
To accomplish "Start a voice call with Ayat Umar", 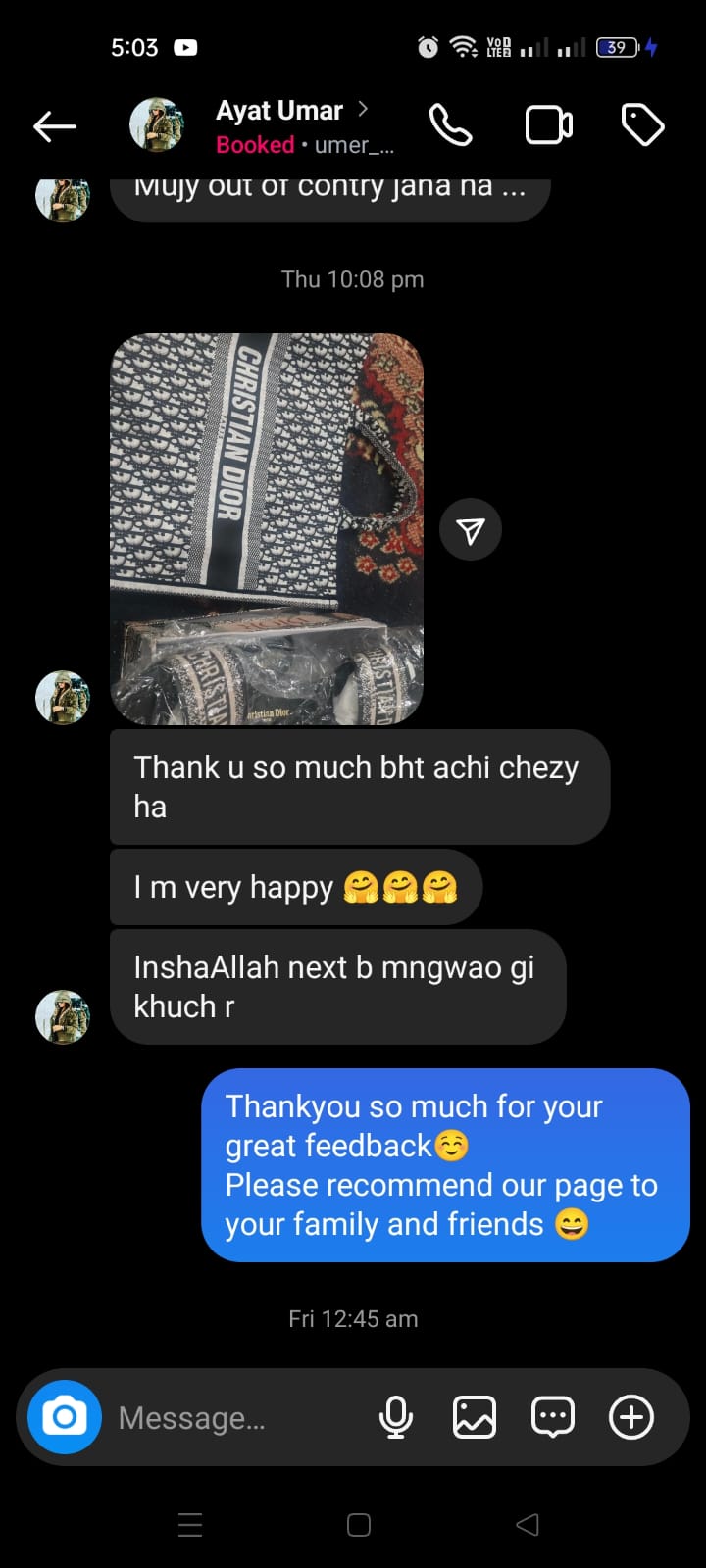I will 451,125.
